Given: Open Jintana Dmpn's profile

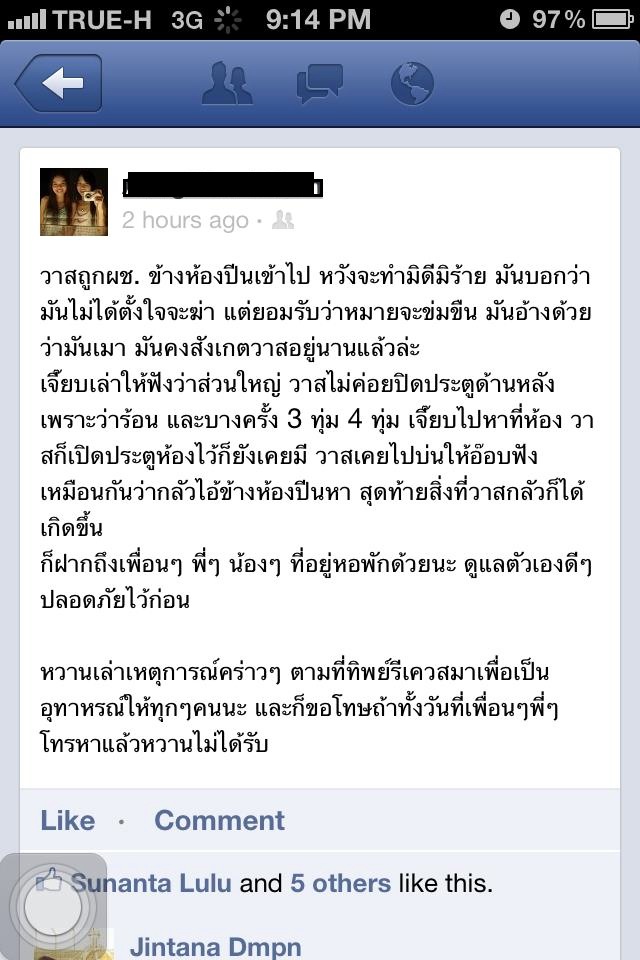Looking at the screenshot, I should coord(215,945).
